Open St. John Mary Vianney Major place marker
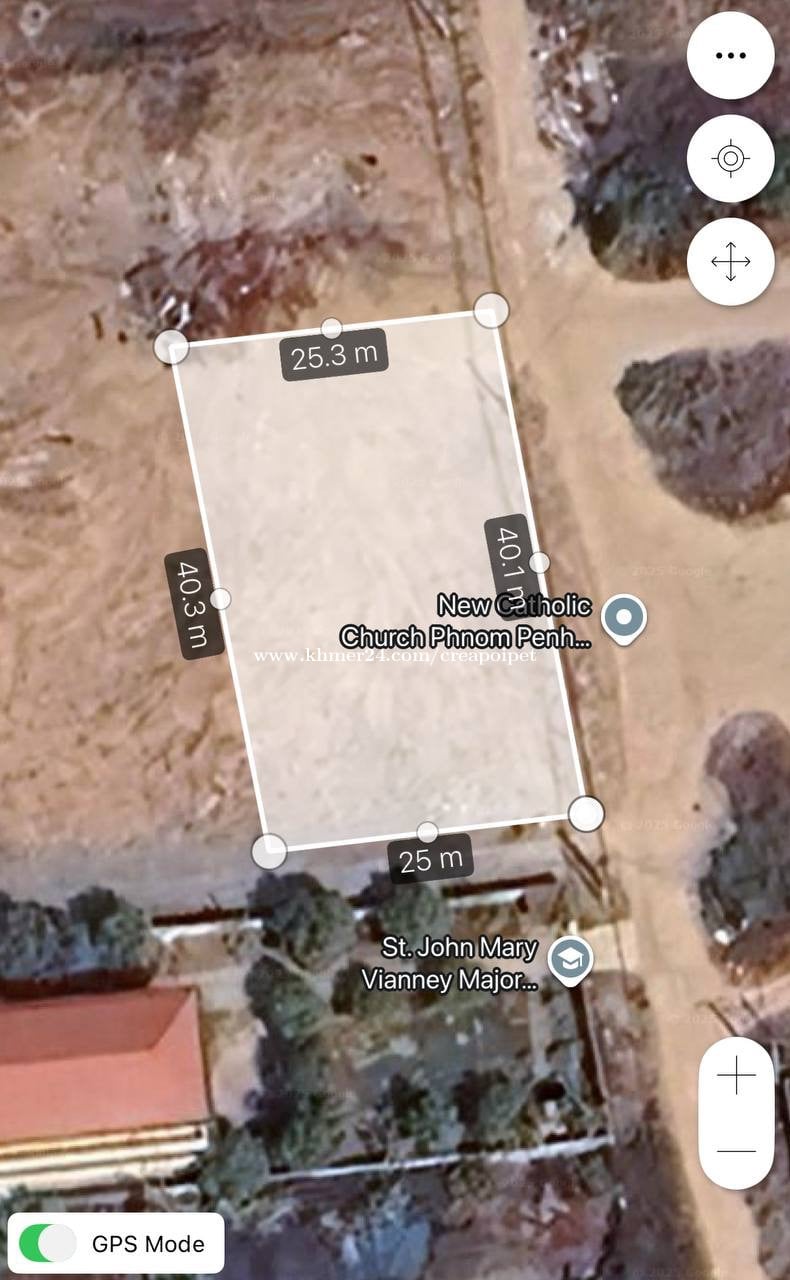 [x=571, y=959]
